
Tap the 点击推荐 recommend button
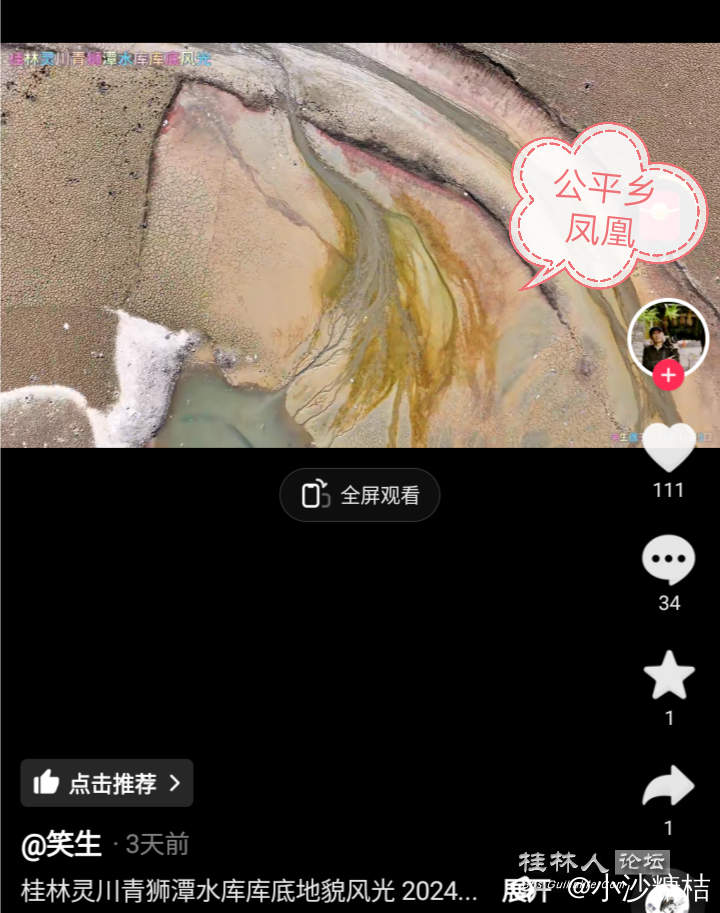tap(107, 783)
